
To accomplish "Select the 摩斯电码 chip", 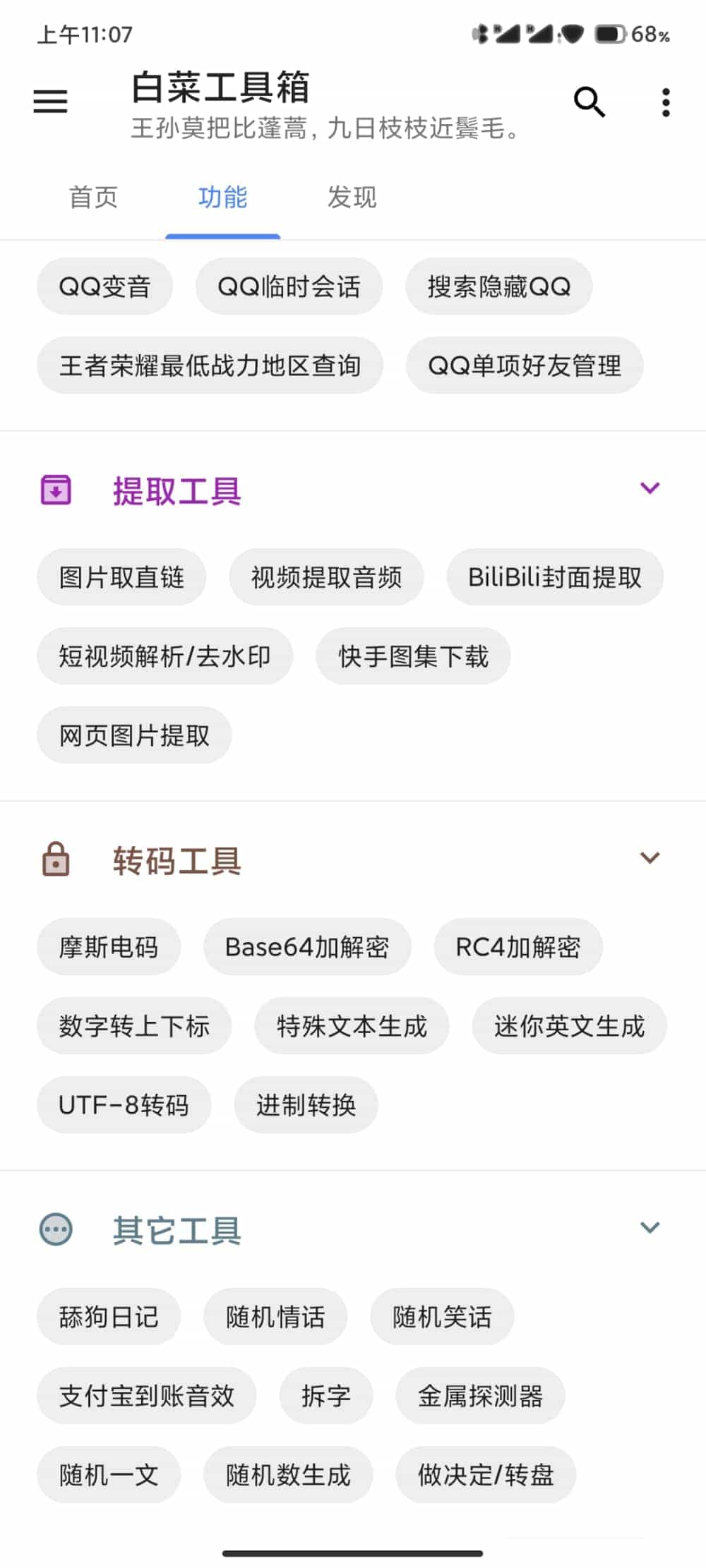I will 109,947.
